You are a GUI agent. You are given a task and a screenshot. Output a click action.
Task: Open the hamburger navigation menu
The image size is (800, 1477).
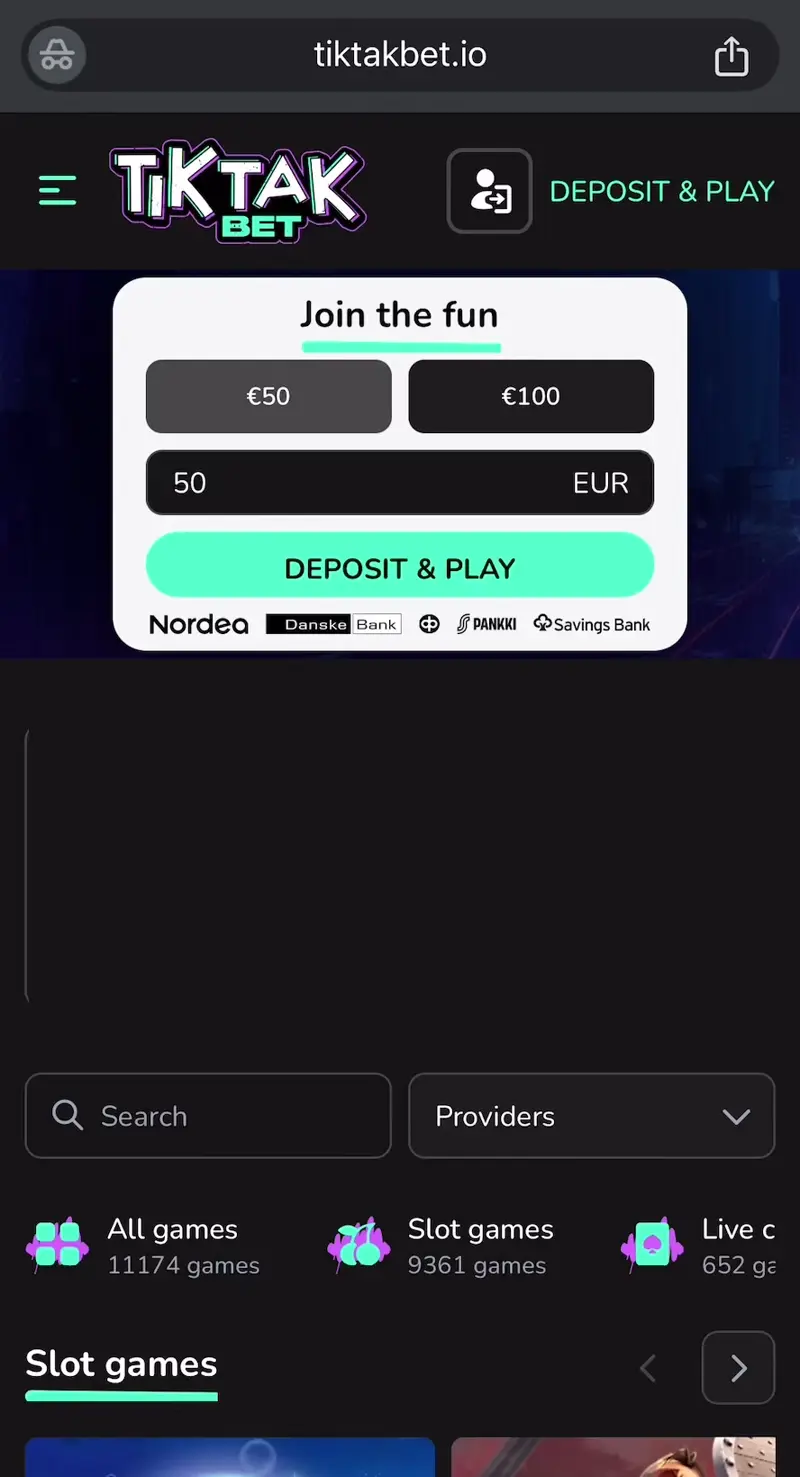tap(57, 190)
